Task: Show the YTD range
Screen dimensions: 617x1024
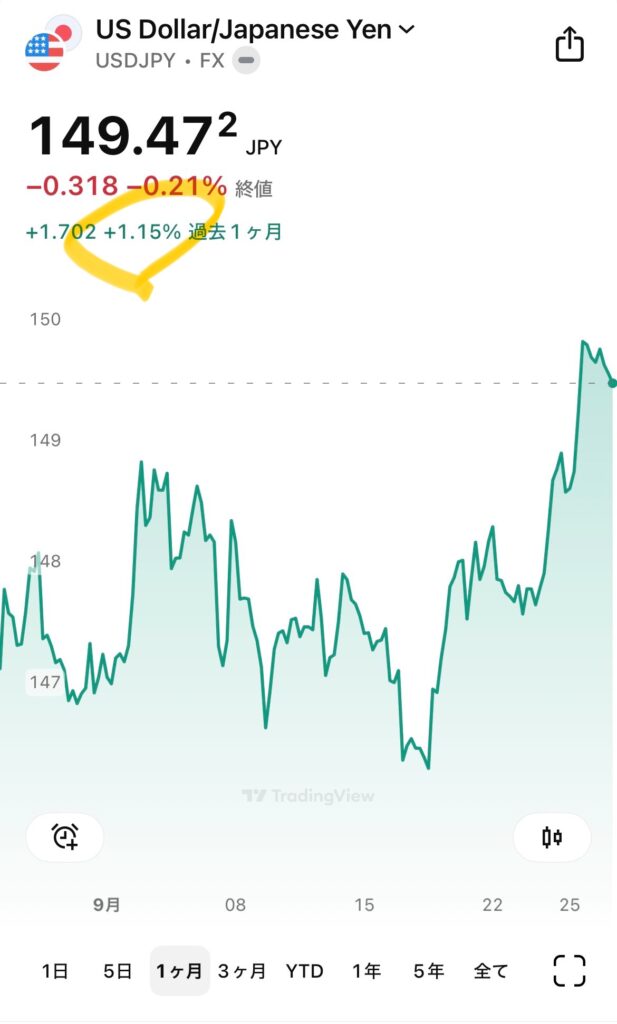Action: pyautogui.click(x=304, y=970)
